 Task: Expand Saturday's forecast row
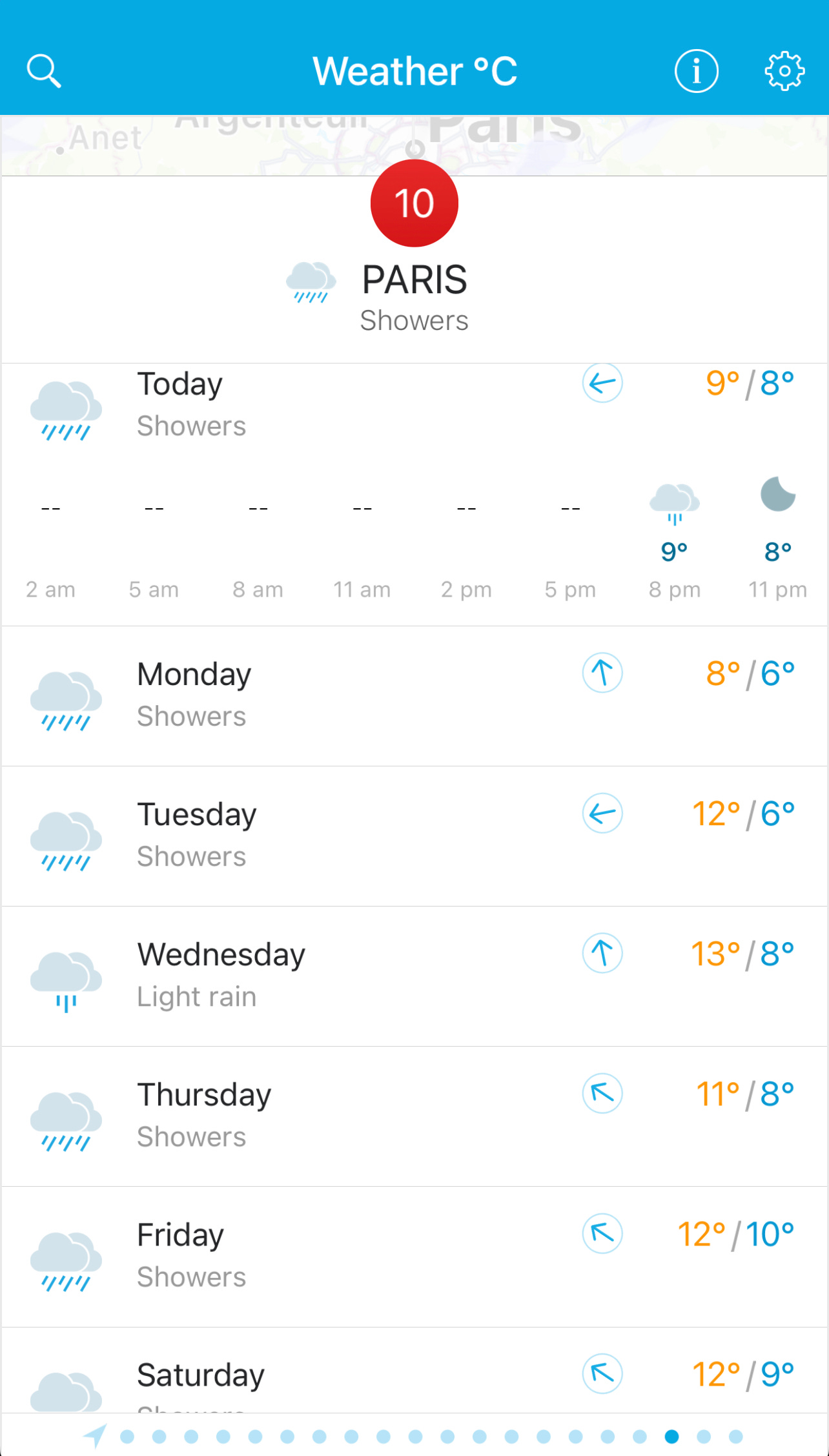pos(414,1370)
